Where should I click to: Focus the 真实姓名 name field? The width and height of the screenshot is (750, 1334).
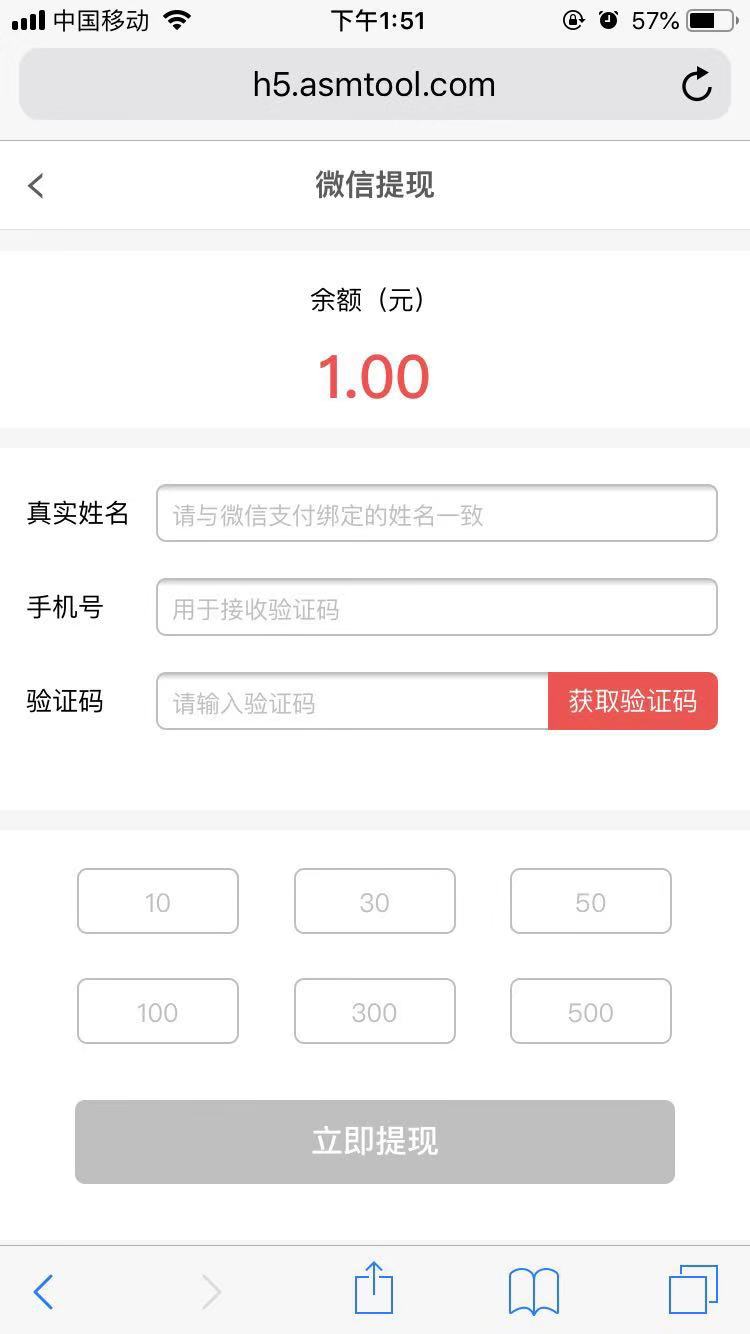point(437,514)
